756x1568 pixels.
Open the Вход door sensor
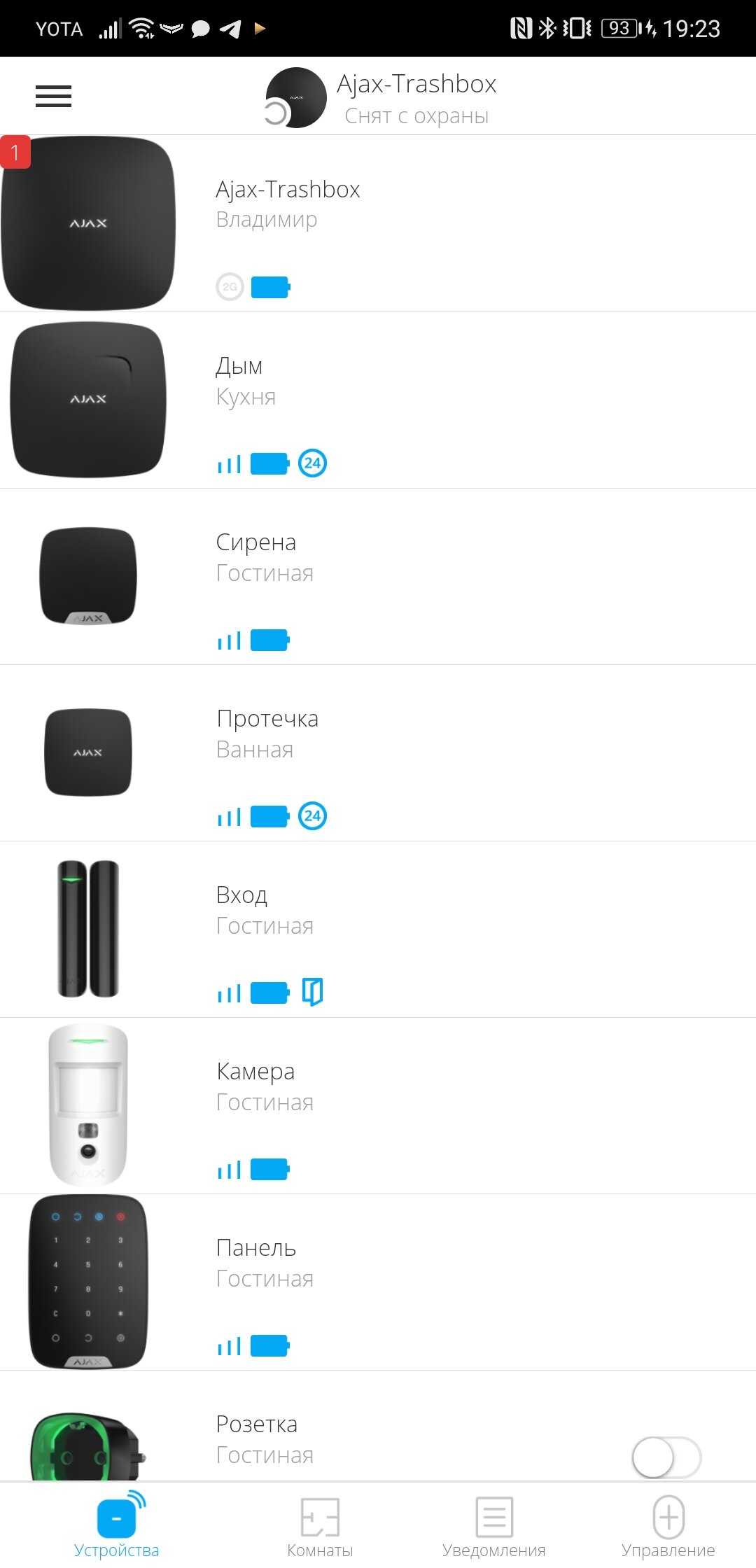[x=378, y=930]
